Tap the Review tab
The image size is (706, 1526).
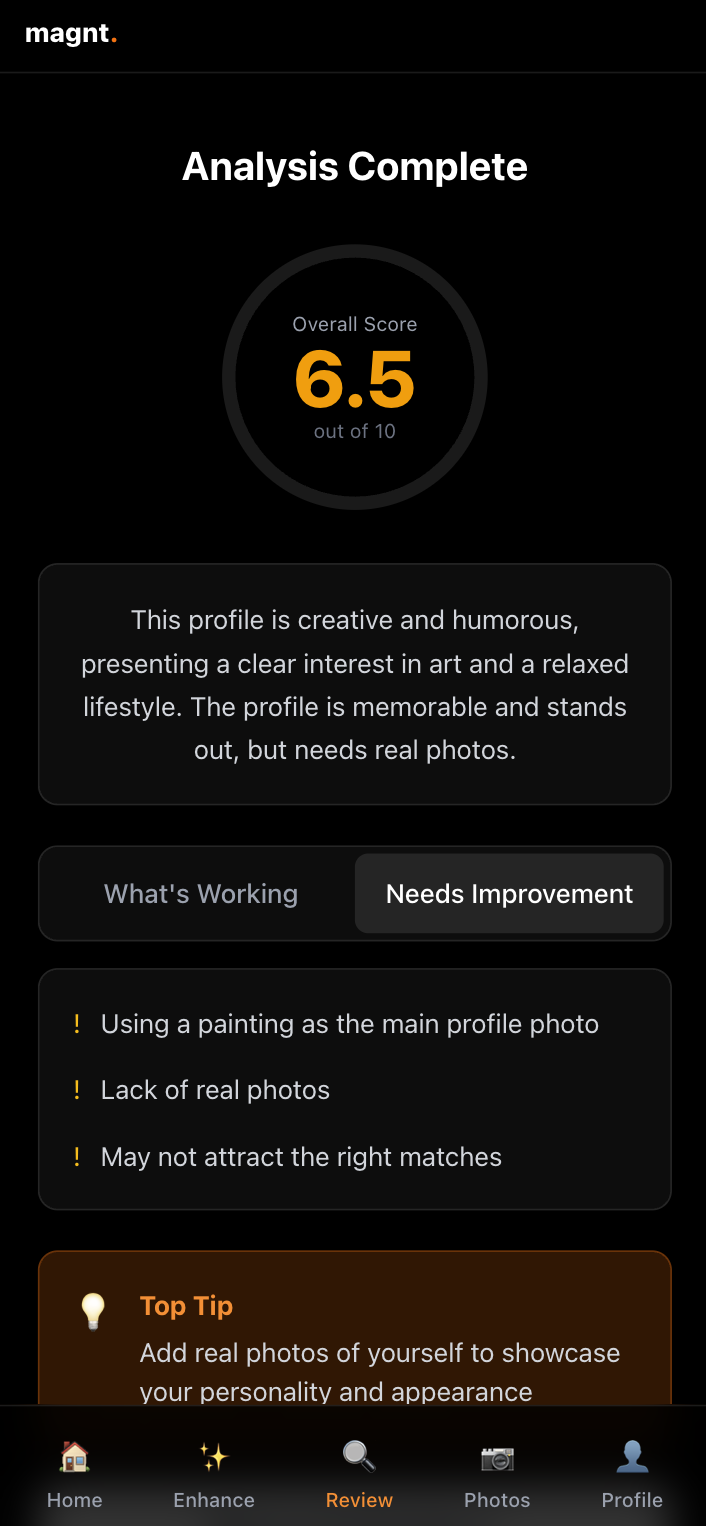[359, 1475]
